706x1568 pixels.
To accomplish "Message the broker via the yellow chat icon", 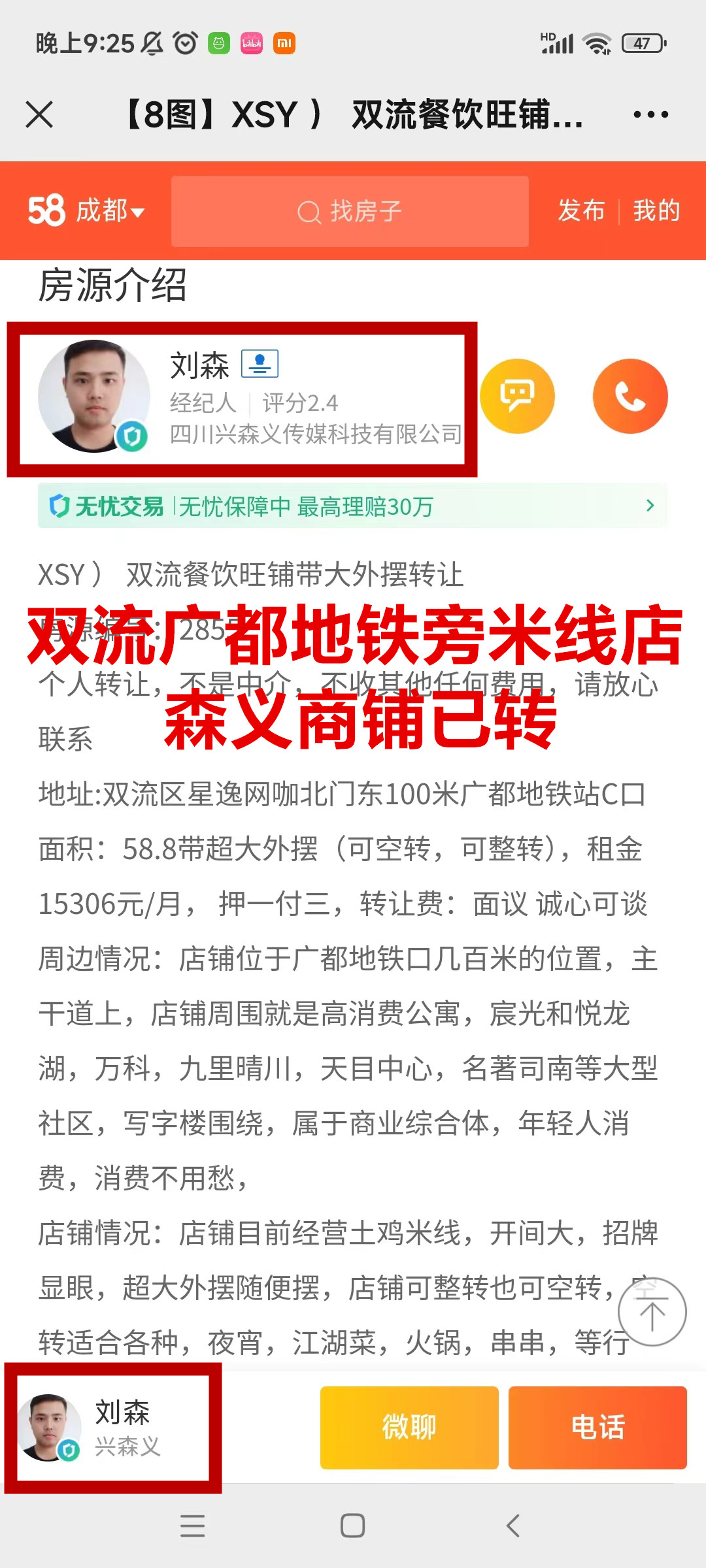I will coord(517,396).
